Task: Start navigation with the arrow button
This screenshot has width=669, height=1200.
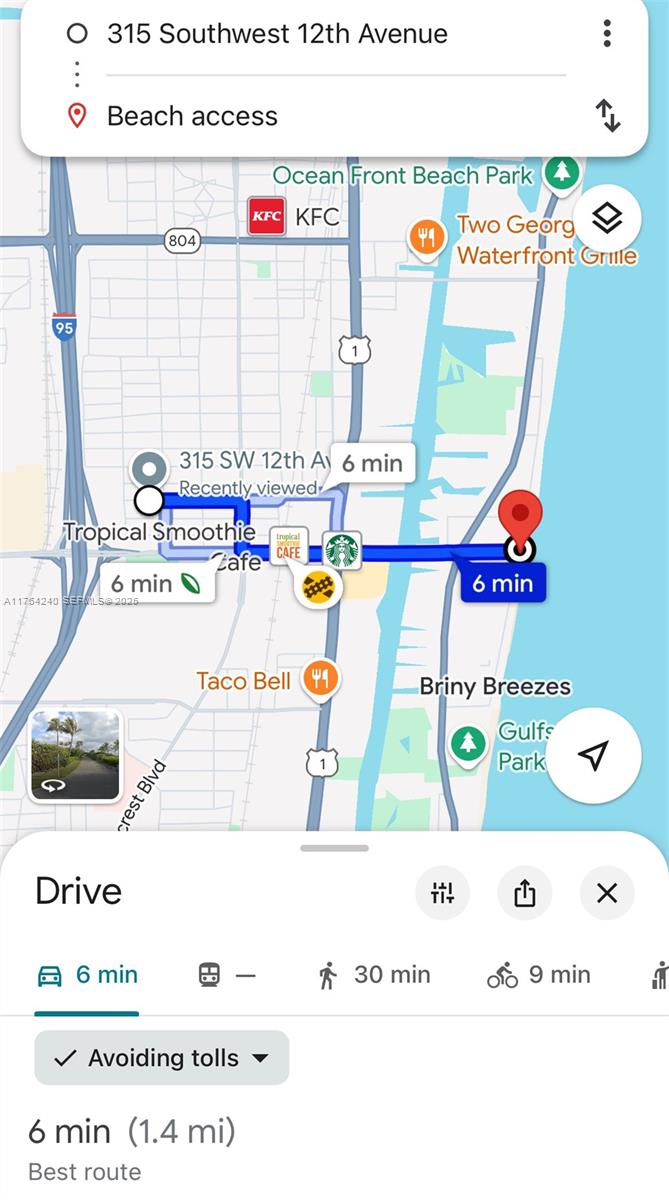Action: tap(594, 756)
